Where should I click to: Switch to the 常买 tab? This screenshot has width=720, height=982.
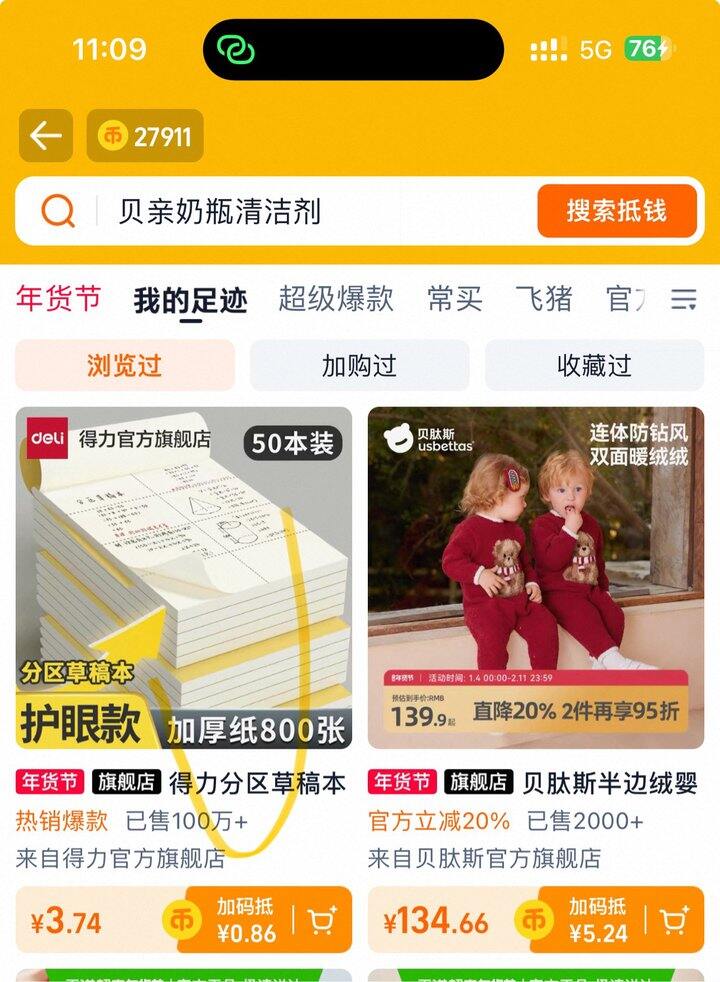click(x=455, y=299)
